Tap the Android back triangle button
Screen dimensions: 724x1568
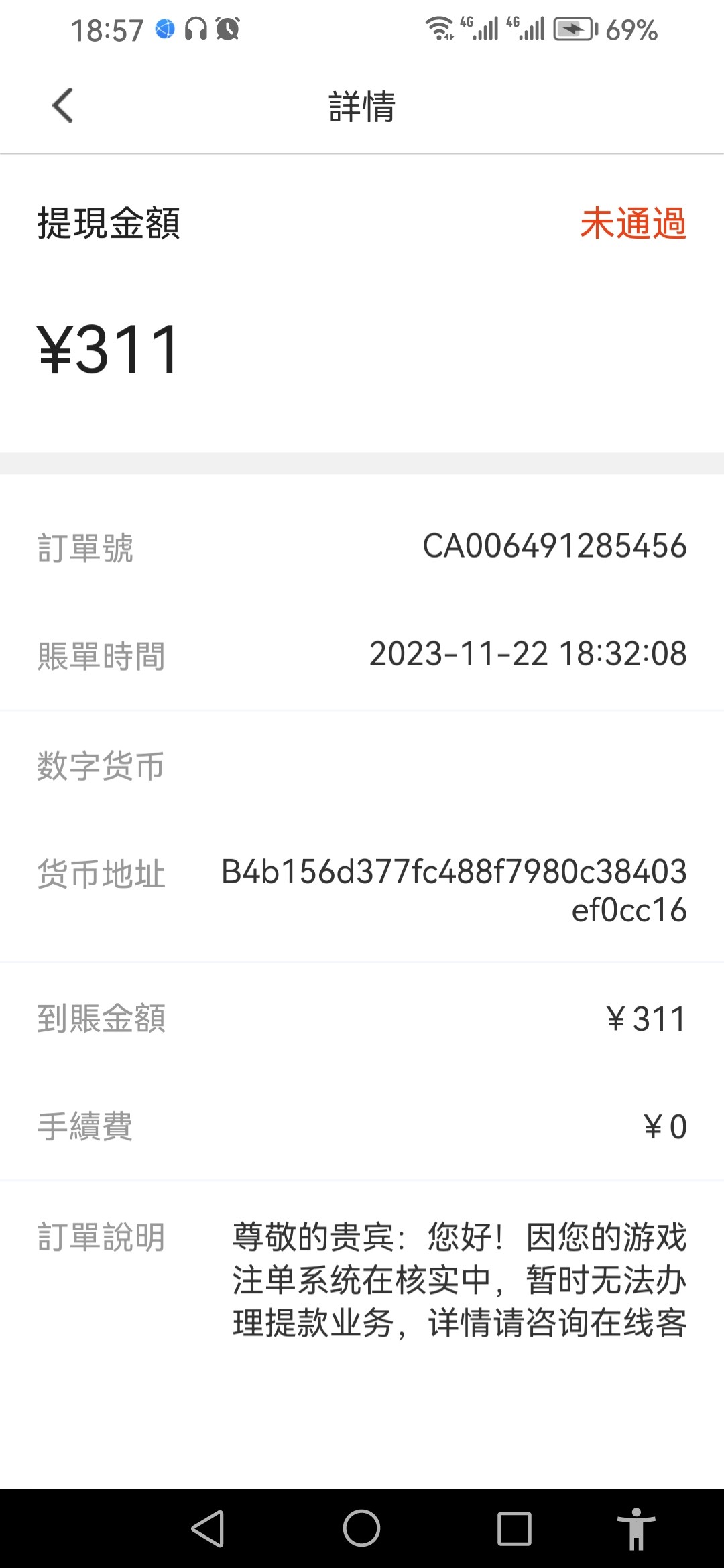(x=208, y=1525)
